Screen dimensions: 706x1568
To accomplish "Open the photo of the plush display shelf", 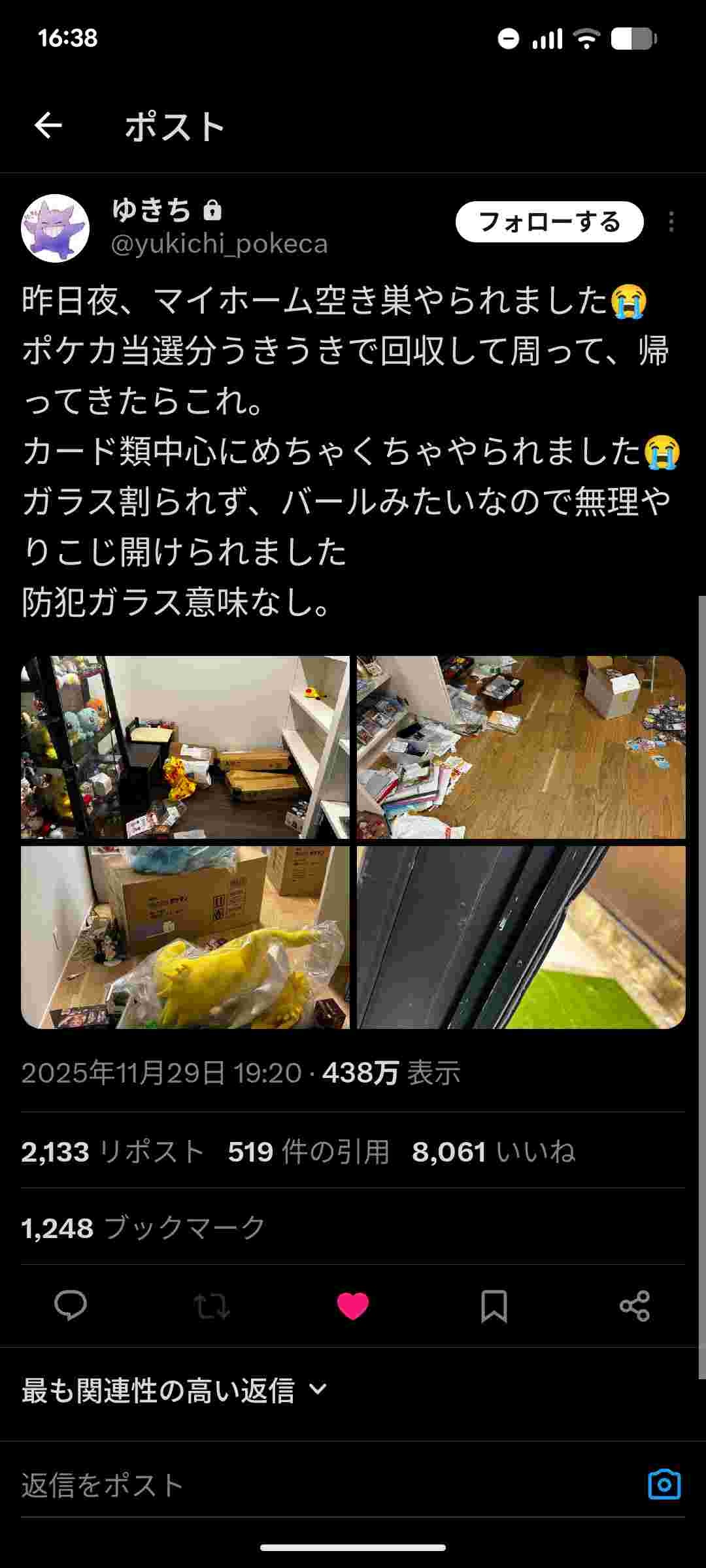I will coord(185,747).
